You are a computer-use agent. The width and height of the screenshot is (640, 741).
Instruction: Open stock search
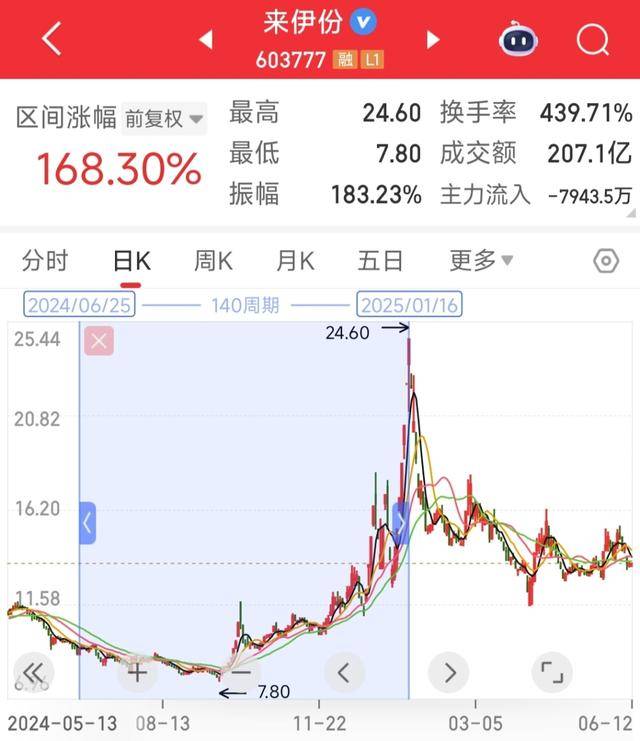593,39
